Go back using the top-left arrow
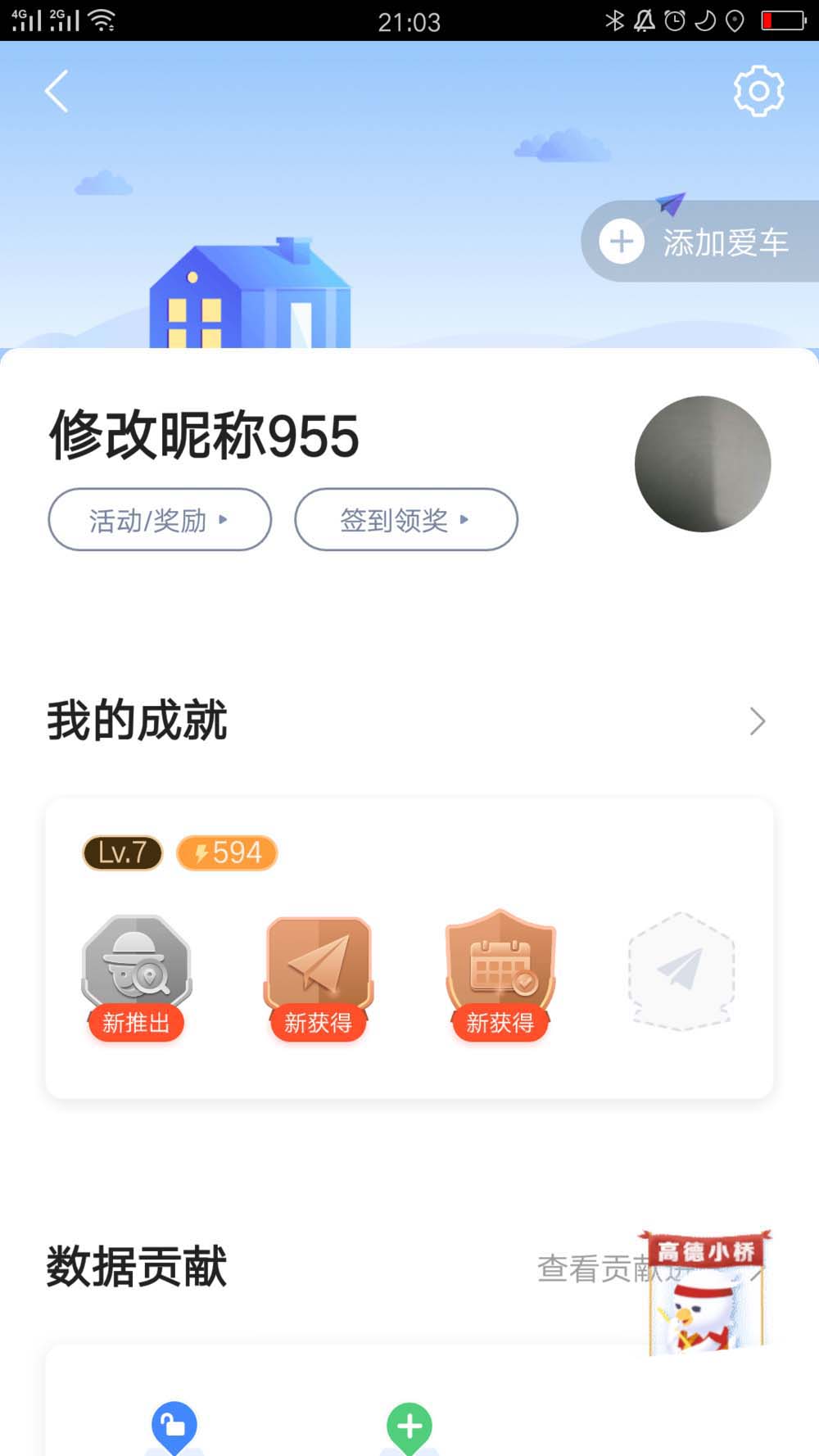The height and width of the screenshot is (1456, 819). [x=57, y=91]
